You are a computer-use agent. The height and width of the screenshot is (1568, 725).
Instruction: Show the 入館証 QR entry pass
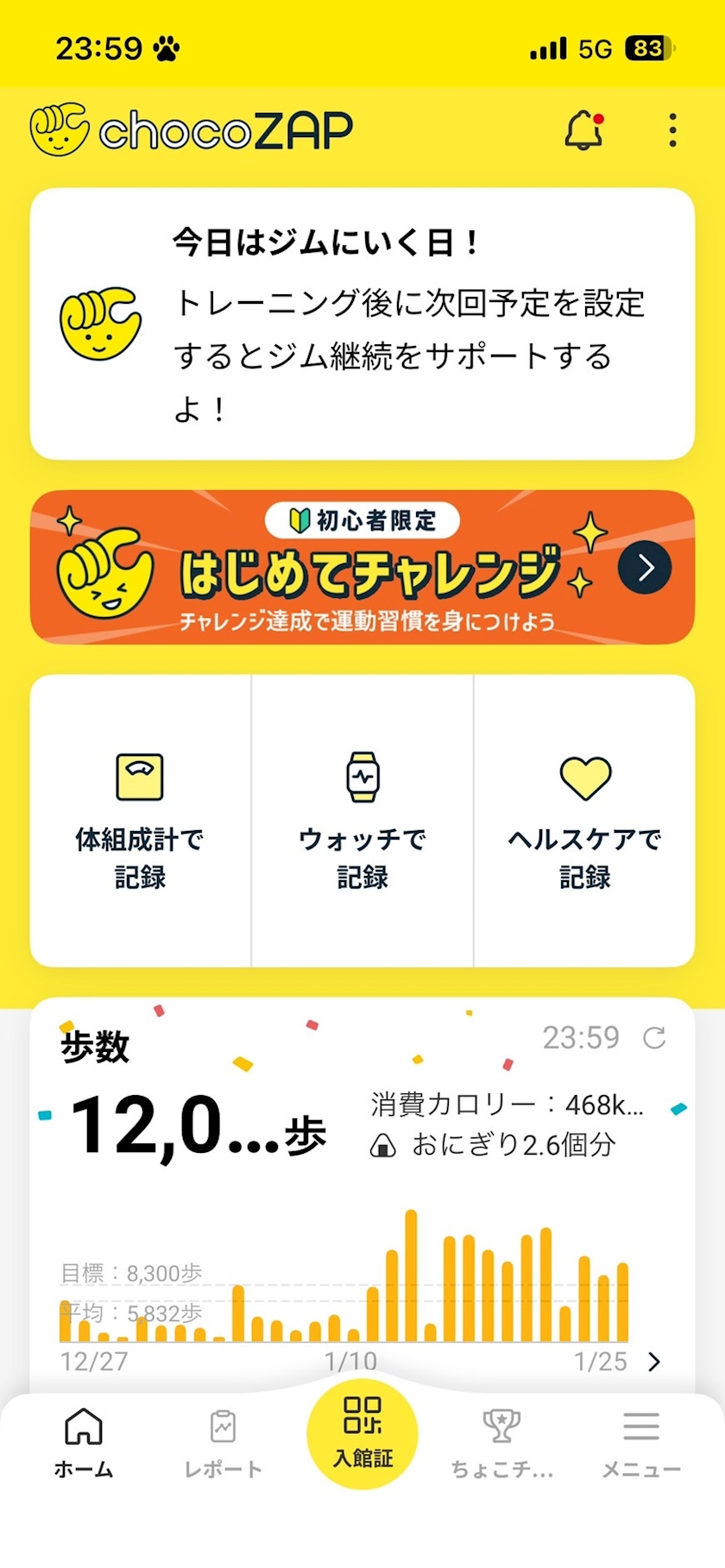tap(362, 1433)
